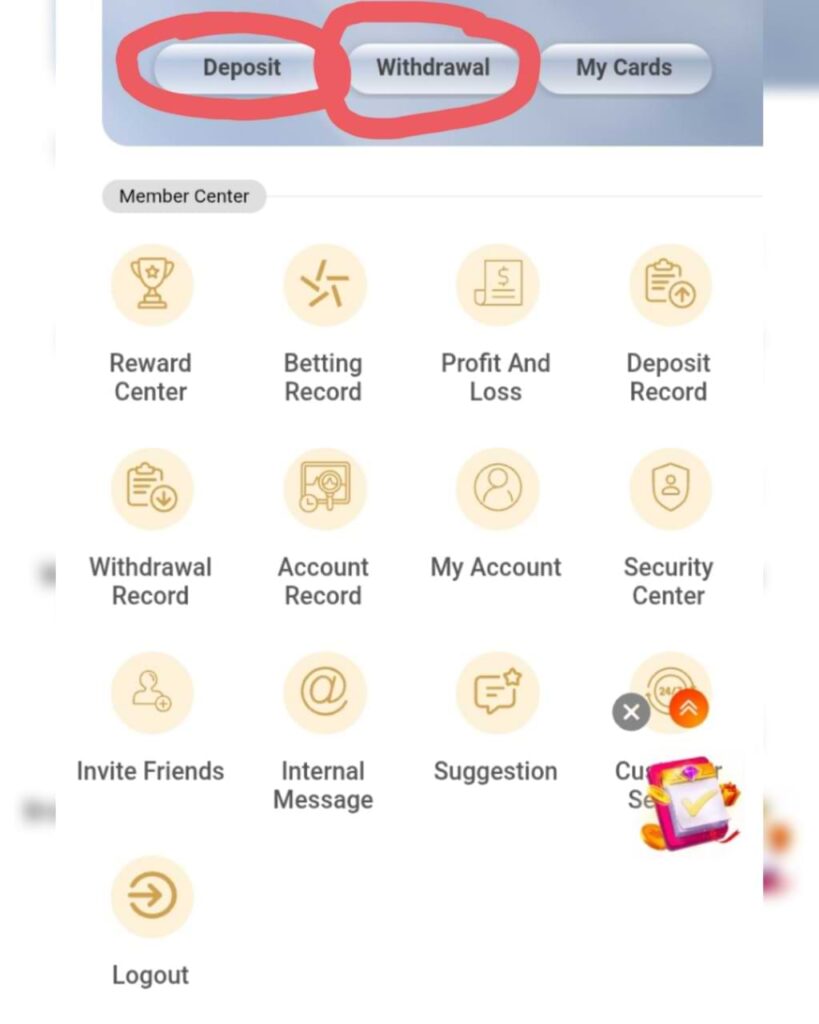Check the Betting Record
The width and height of the screenshot is (819, 1024).
pyautogui.click(x=324, y=286)
